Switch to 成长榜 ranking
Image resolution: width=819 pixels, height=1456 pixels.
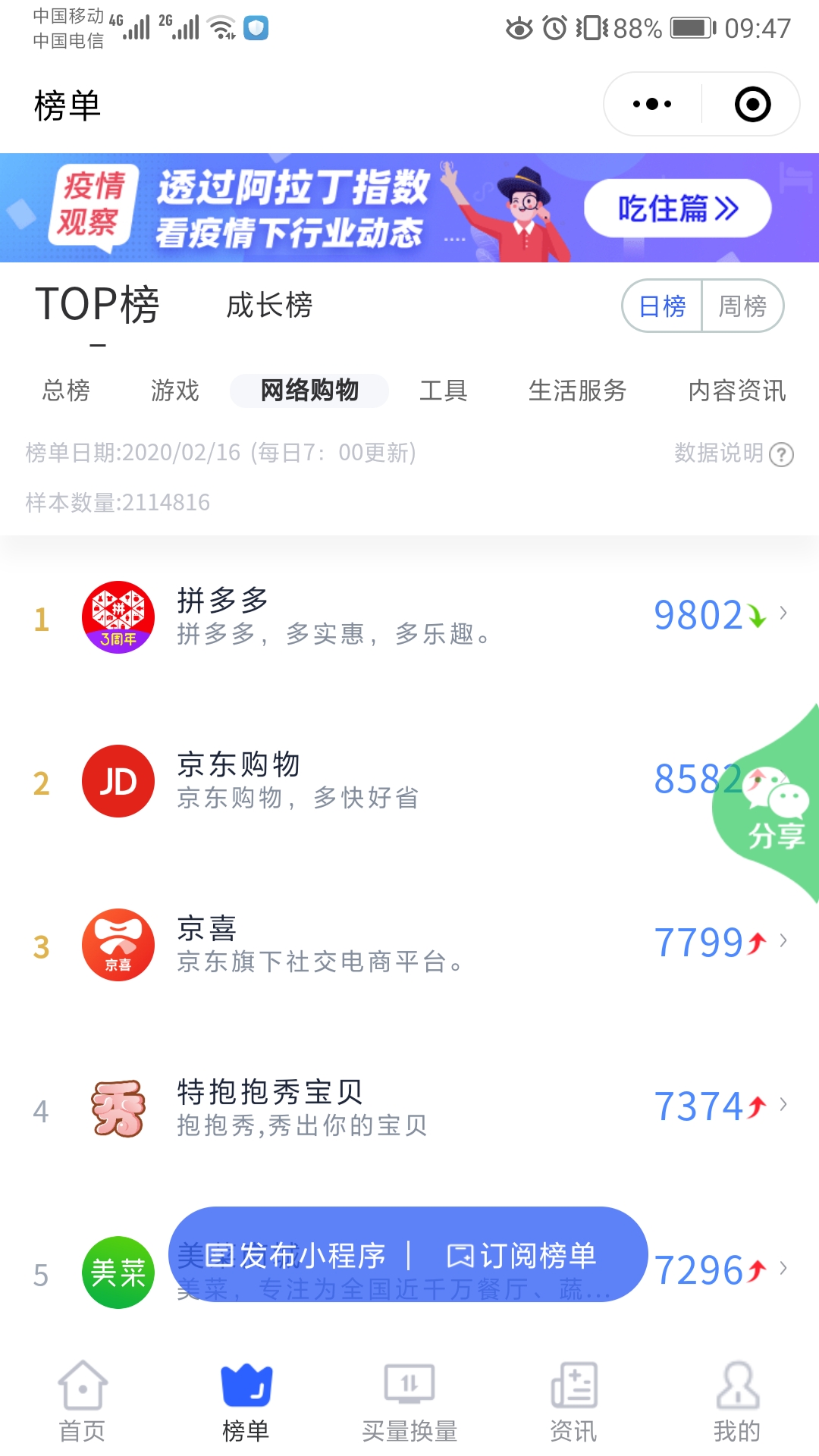[269, 306]
